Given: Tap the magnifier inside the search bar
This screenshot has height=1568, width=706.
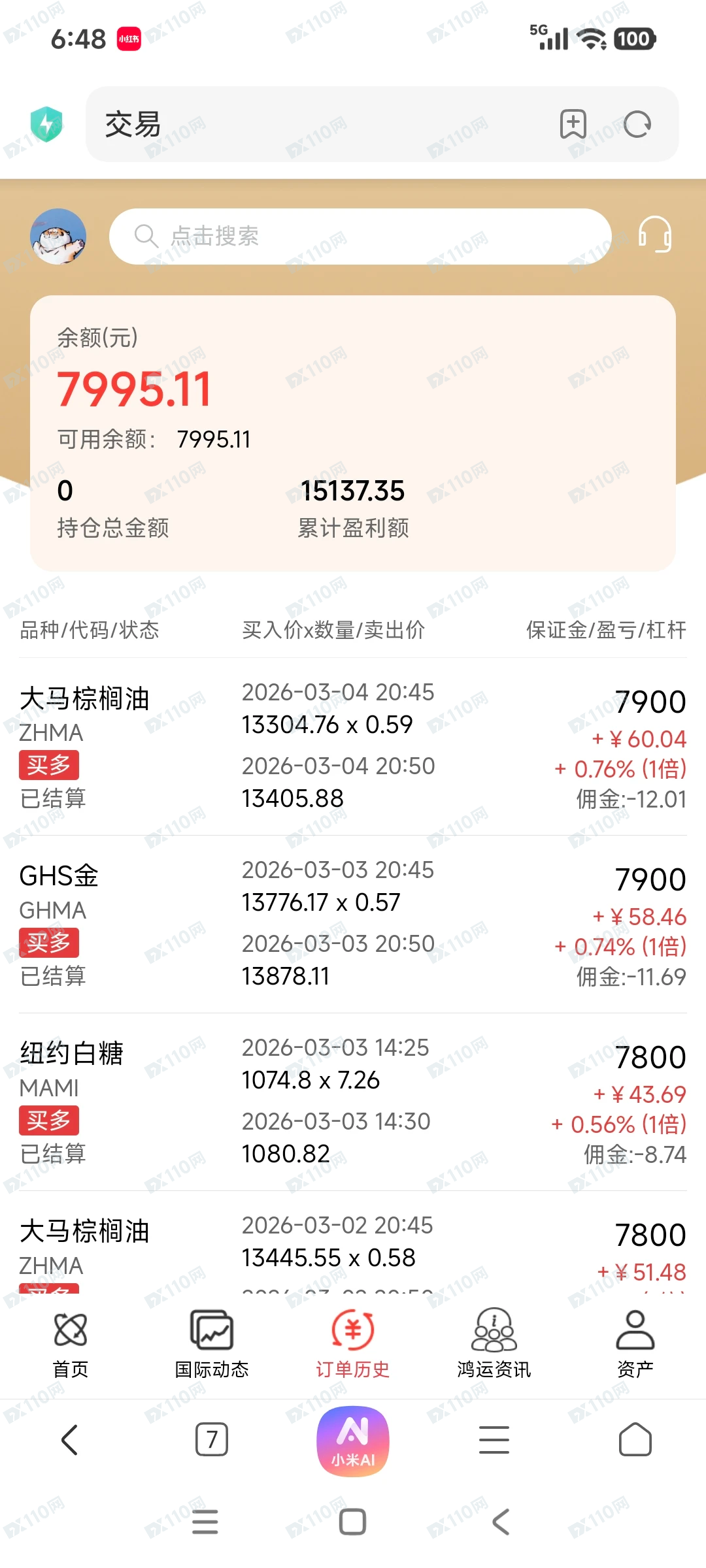Looking at the screenshot, I should click(x=145, y=236).
